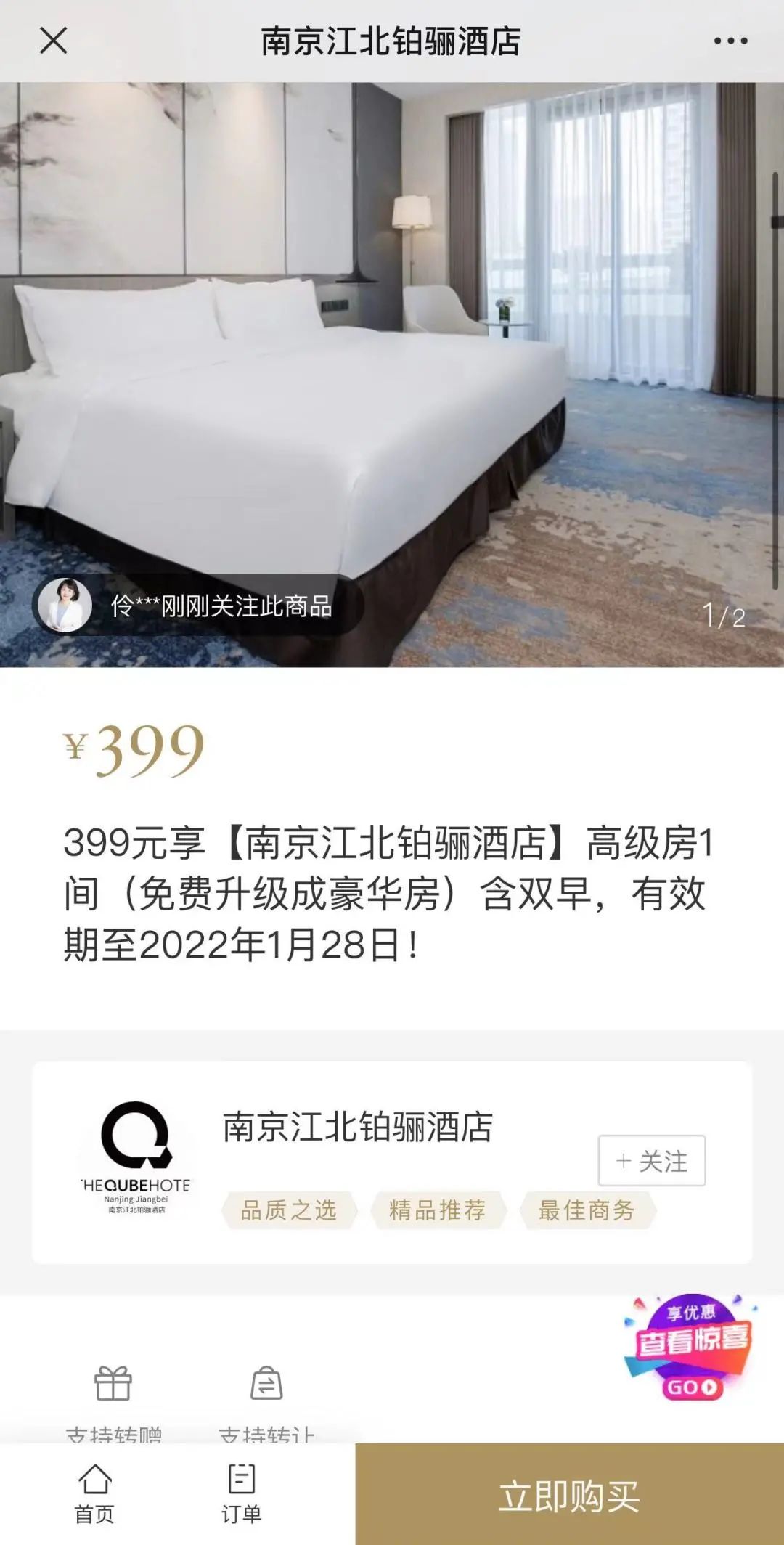View the hotel room photo gallery
Image resolution: width=784 pixels, height=1545 pixels.
pyautogui.click(x=392, y=363)
